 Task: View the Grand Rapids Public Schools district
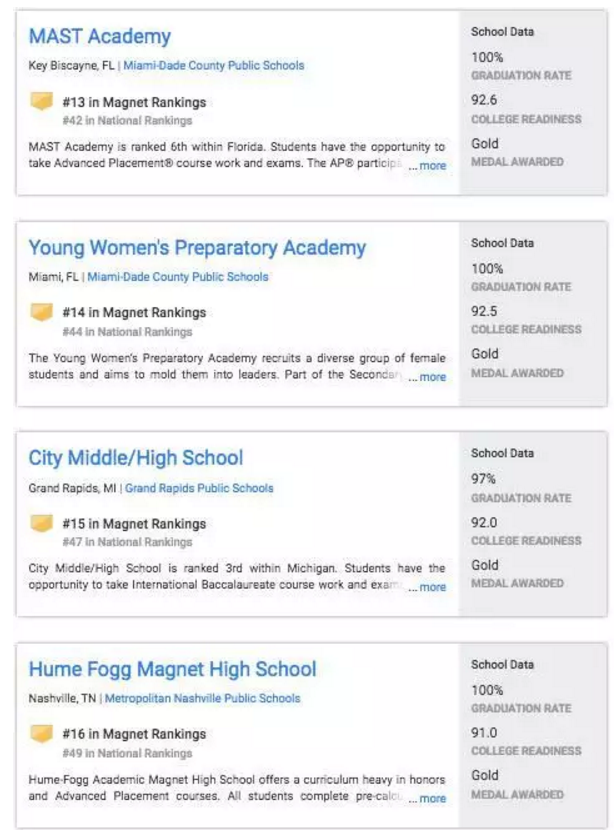coord(198,488)
